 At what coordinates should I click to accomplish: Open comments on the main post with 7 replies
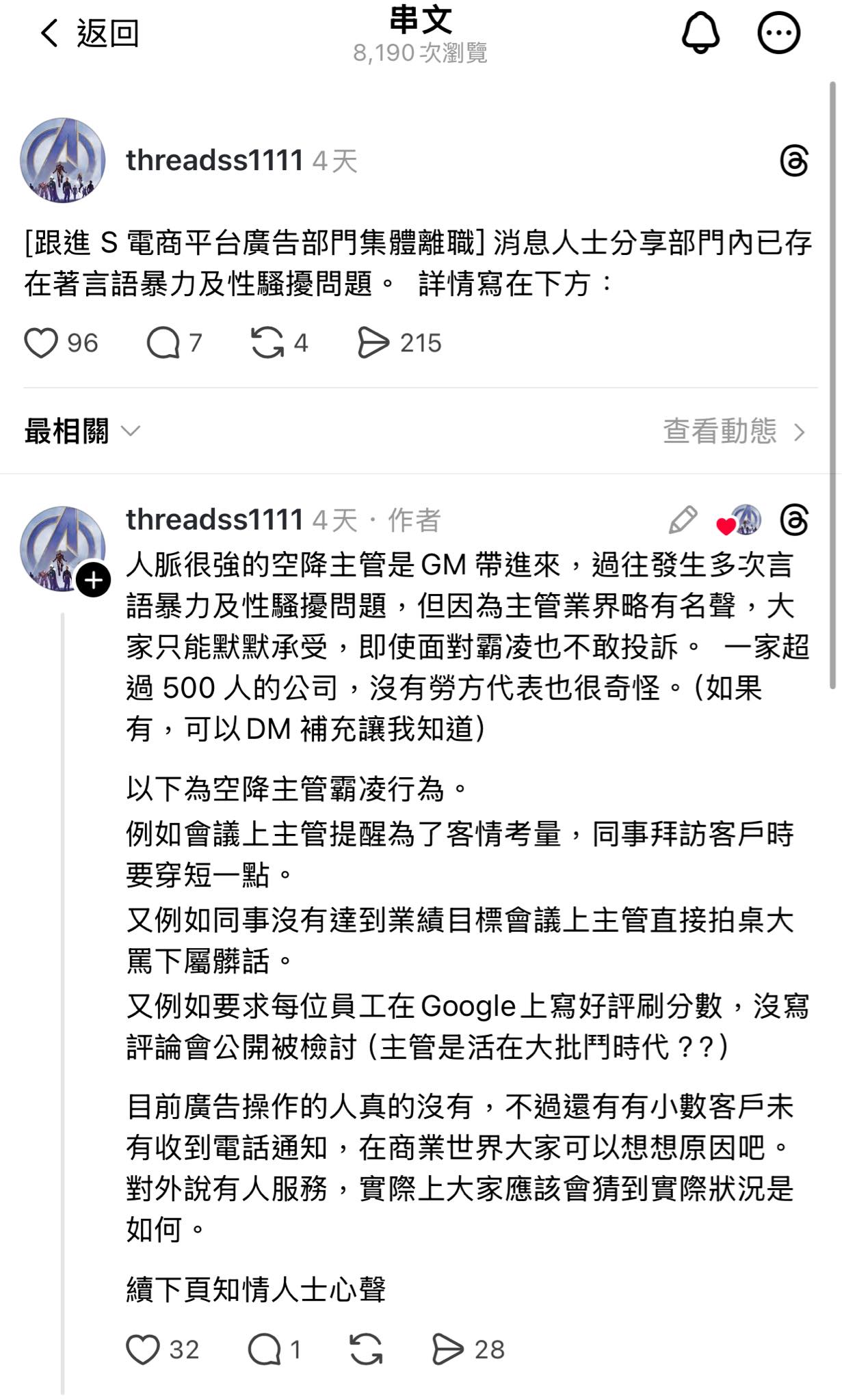pos(163,342)
